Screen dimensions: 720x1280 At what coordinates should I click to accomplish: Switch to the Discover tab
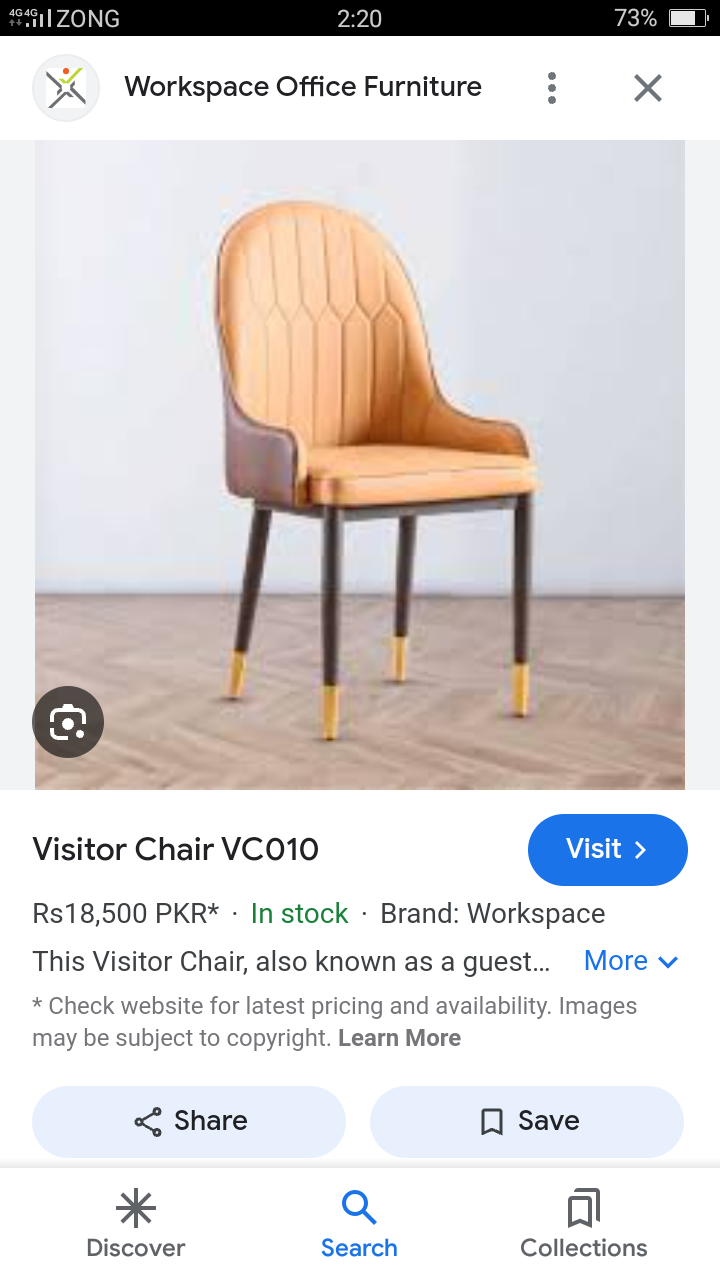coord(136,1224)
